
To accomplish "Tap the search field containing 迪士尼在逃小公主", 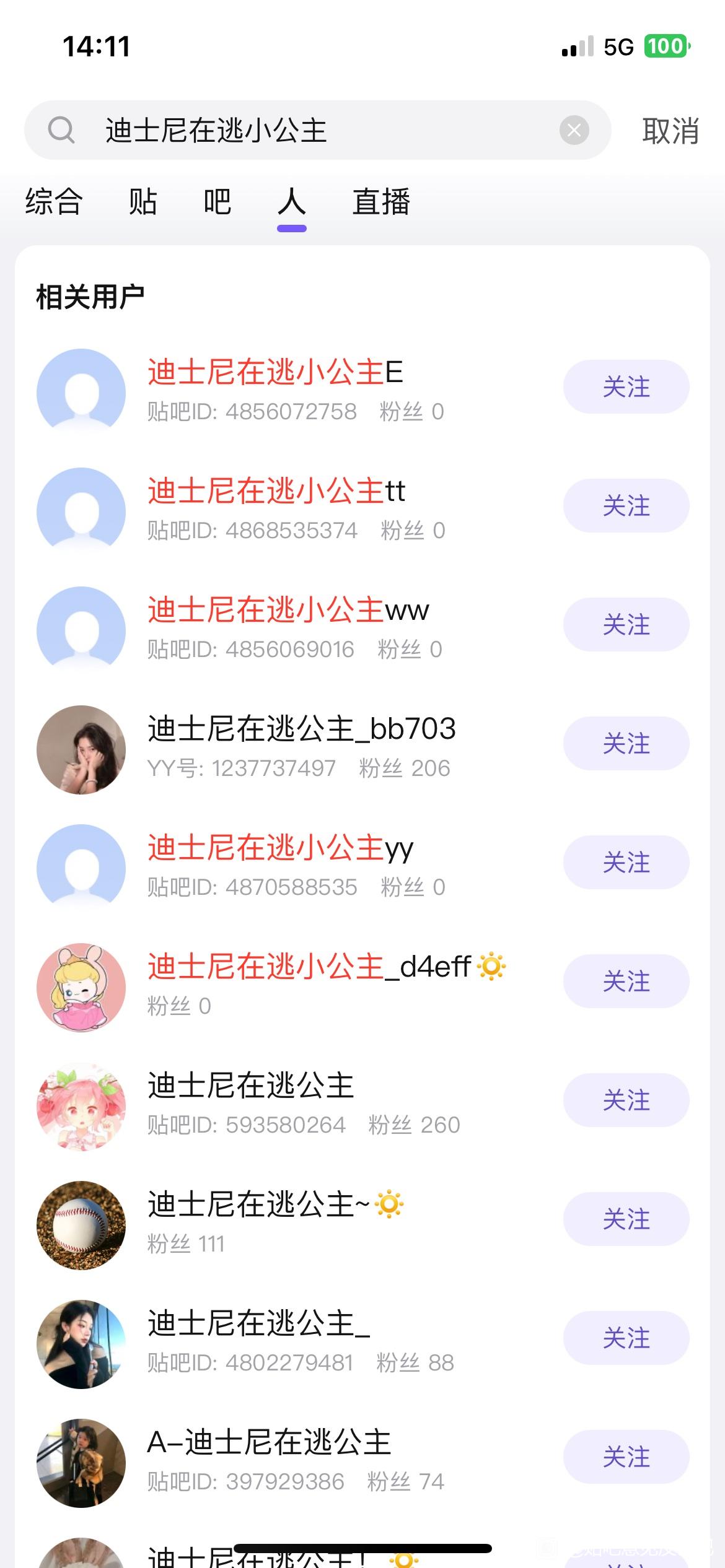I will [x=310, y=130].
